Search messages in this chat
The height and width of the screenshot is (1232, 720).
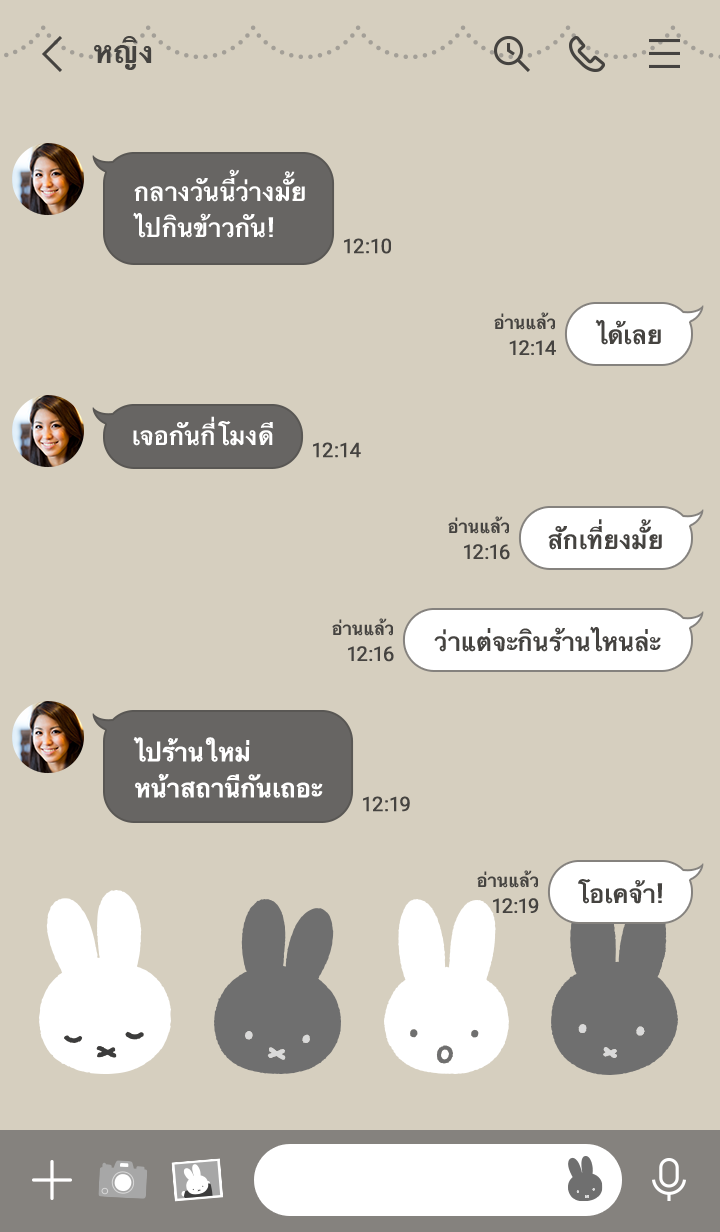[511, 54]
